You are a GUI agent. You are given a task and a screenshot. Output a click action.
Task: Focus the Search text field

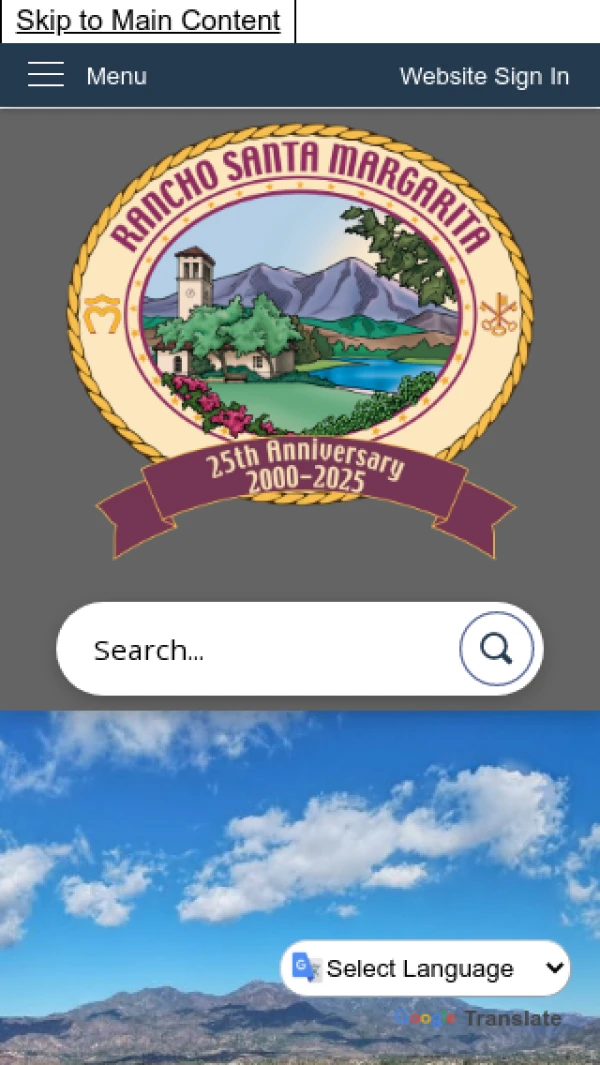click(x=260, y=650)
